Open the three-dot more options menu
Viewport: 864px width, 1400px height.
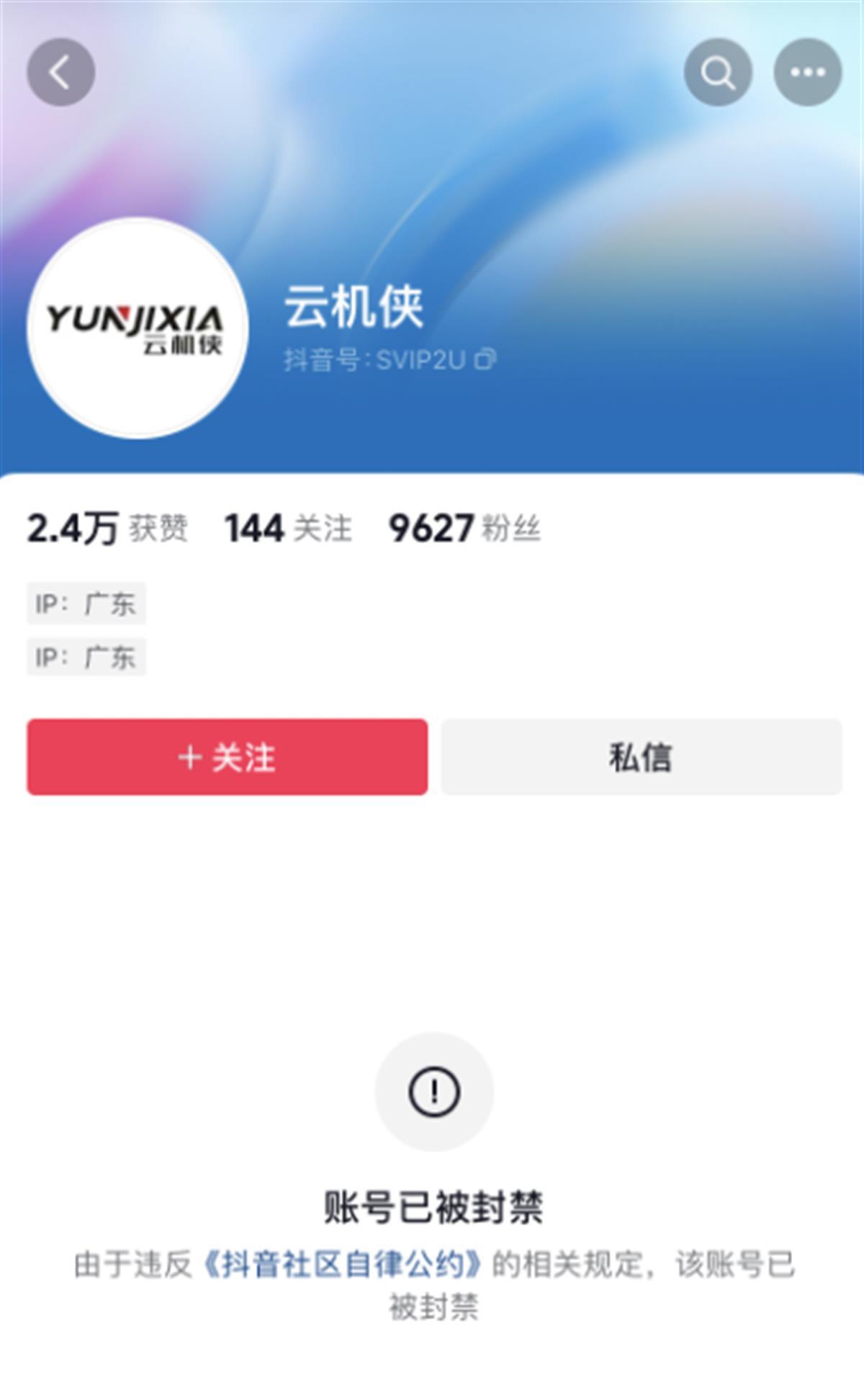807,72
